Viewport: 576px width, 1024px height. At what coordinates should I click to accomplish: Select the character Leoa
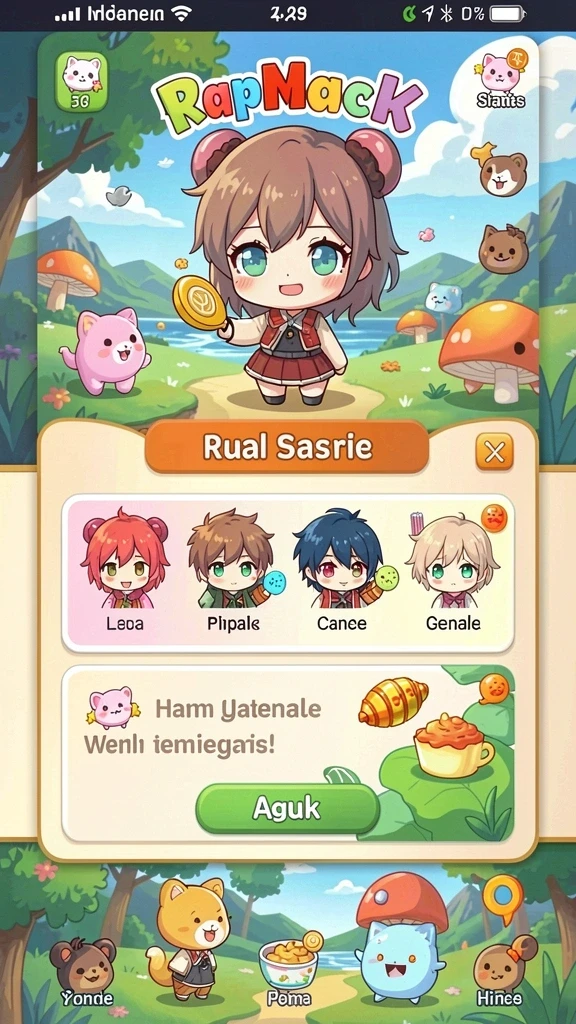pos(125,569)
